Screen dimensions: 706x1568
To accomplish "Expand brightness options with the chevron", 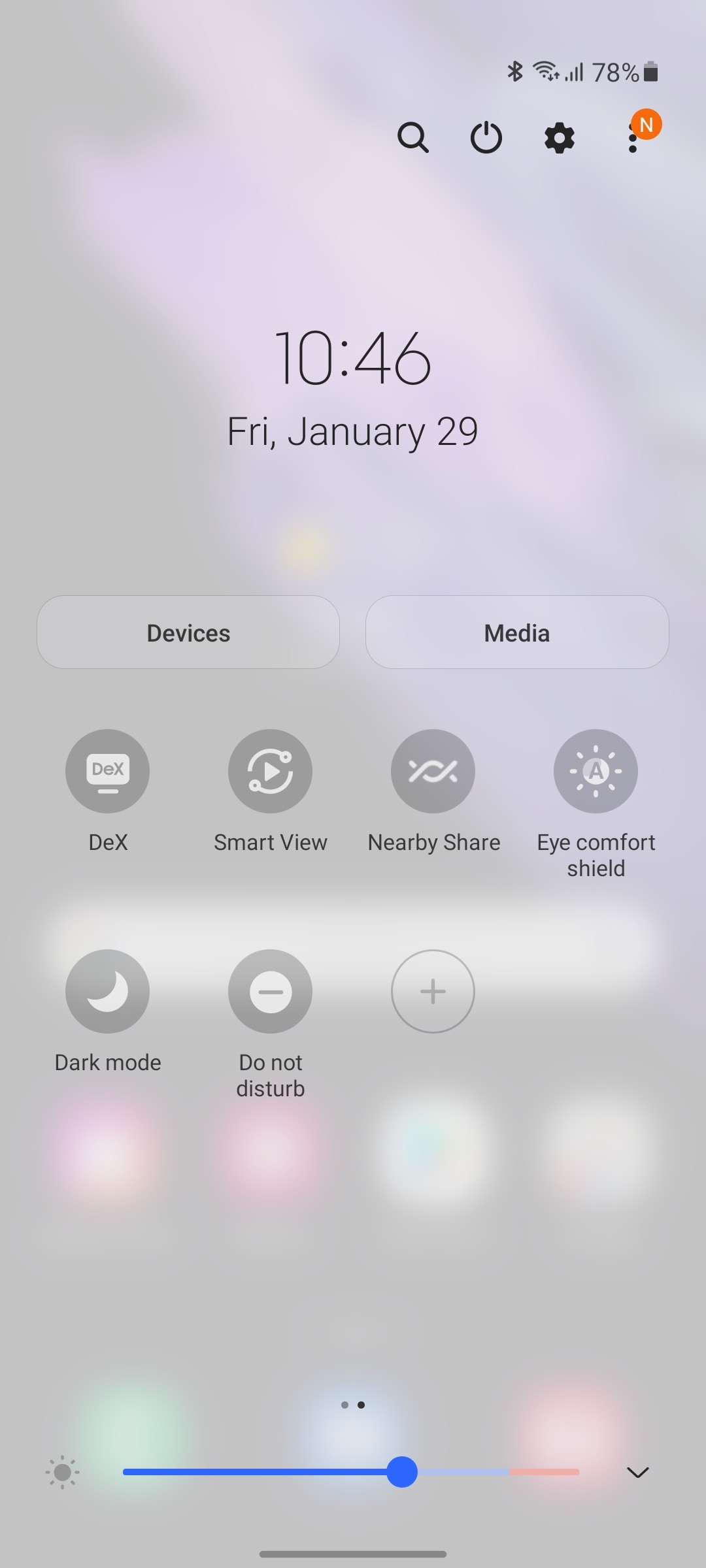I will 638,1472.
